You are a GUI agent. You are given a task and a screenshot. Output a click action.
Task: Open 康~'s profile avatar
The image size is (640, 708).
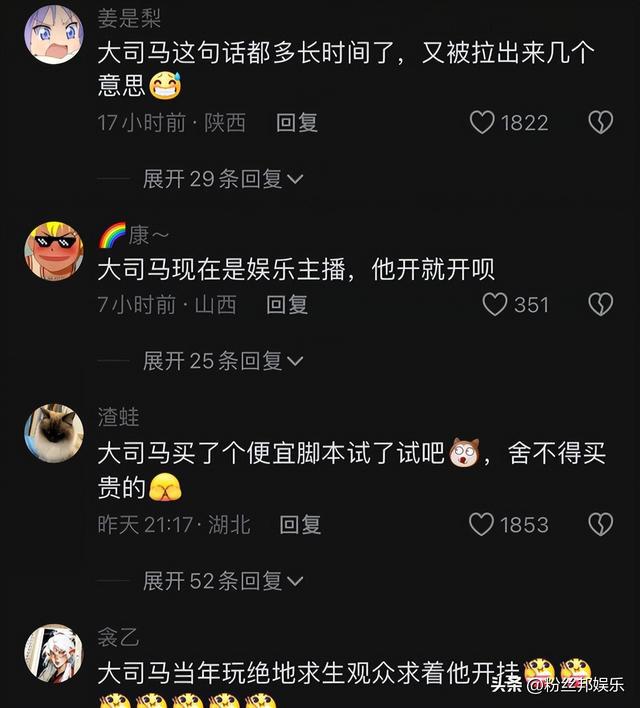(53, 251)
